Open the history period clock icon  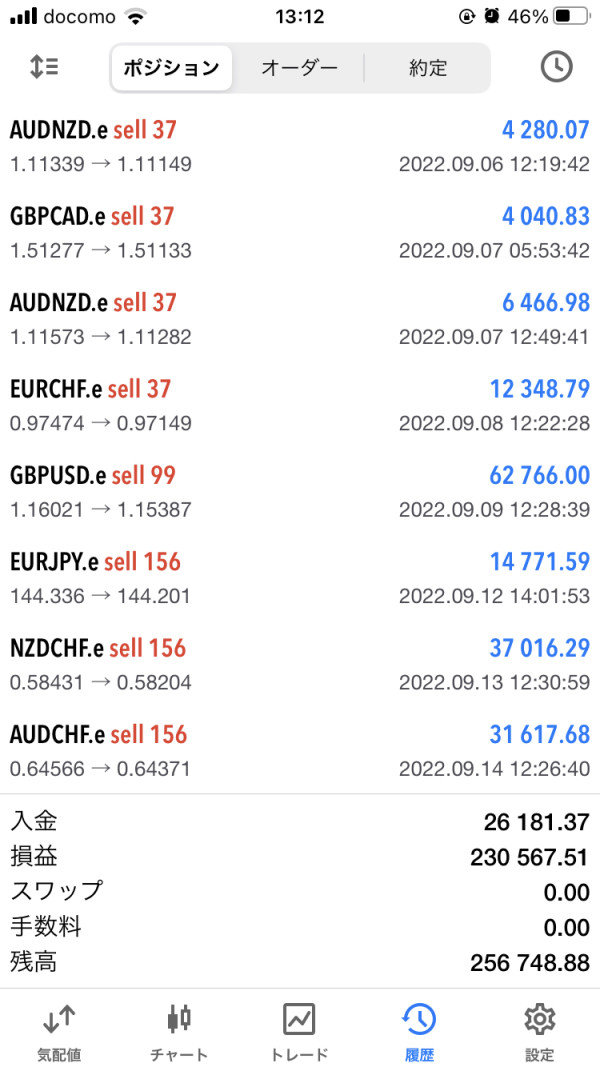coord(556,67)
